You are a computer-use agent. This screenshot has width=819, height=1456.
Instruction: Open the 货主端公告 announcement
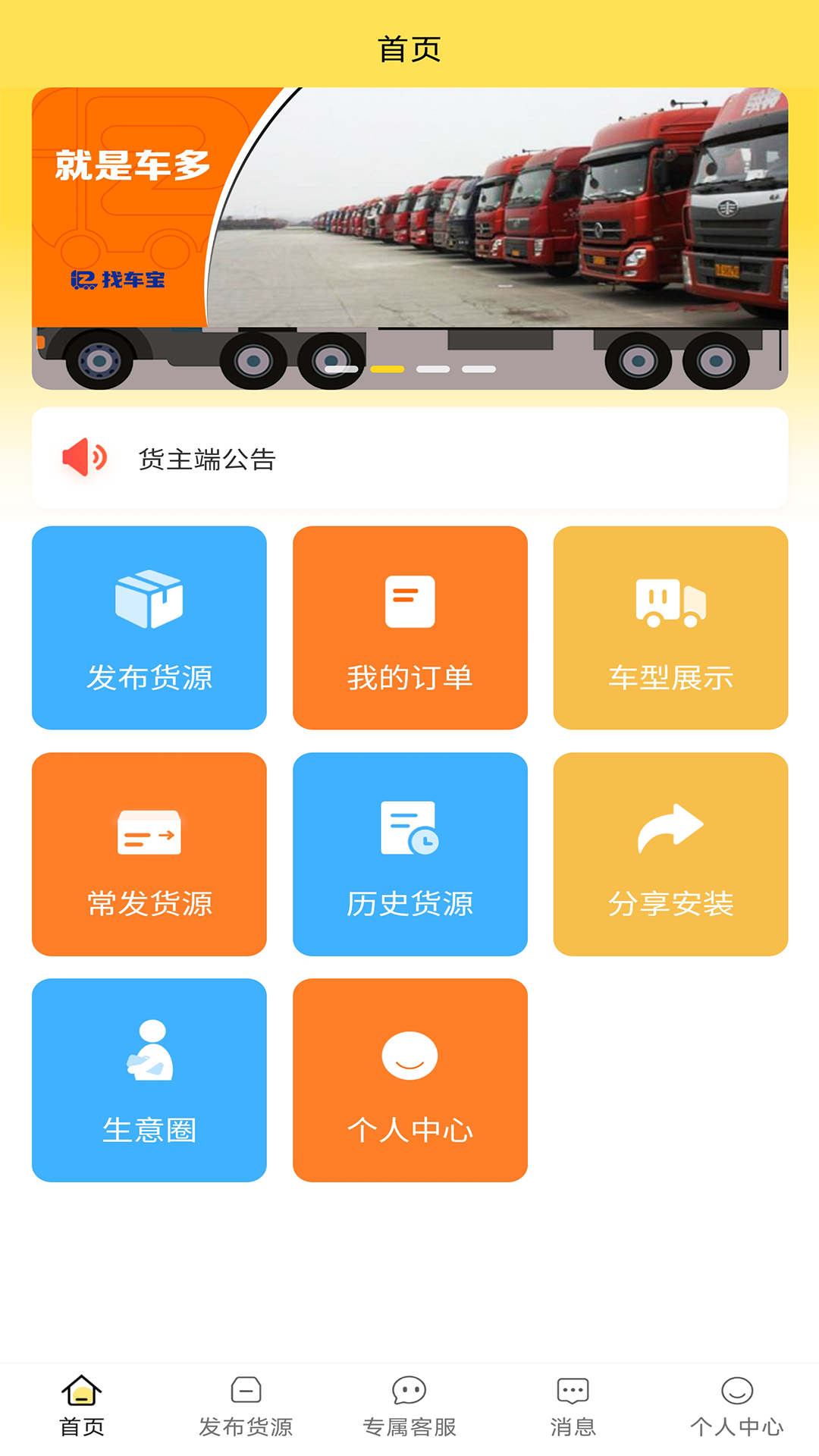coord(207,457)
